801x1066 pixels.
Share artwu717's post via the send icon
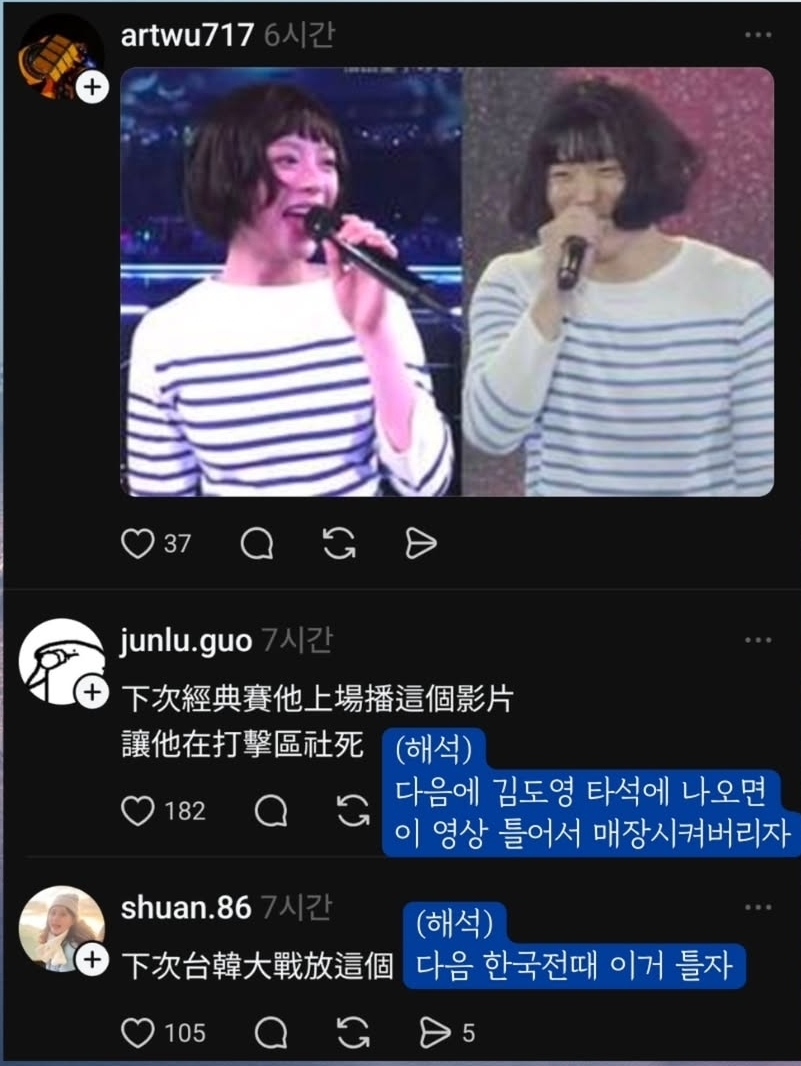click(421, 543)
